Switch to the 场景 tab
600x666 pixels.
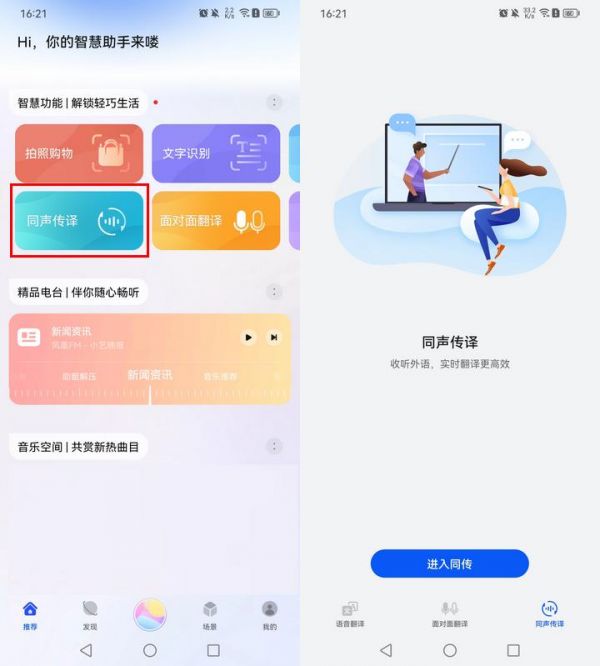pyautogui.click(x=210, y=615)
